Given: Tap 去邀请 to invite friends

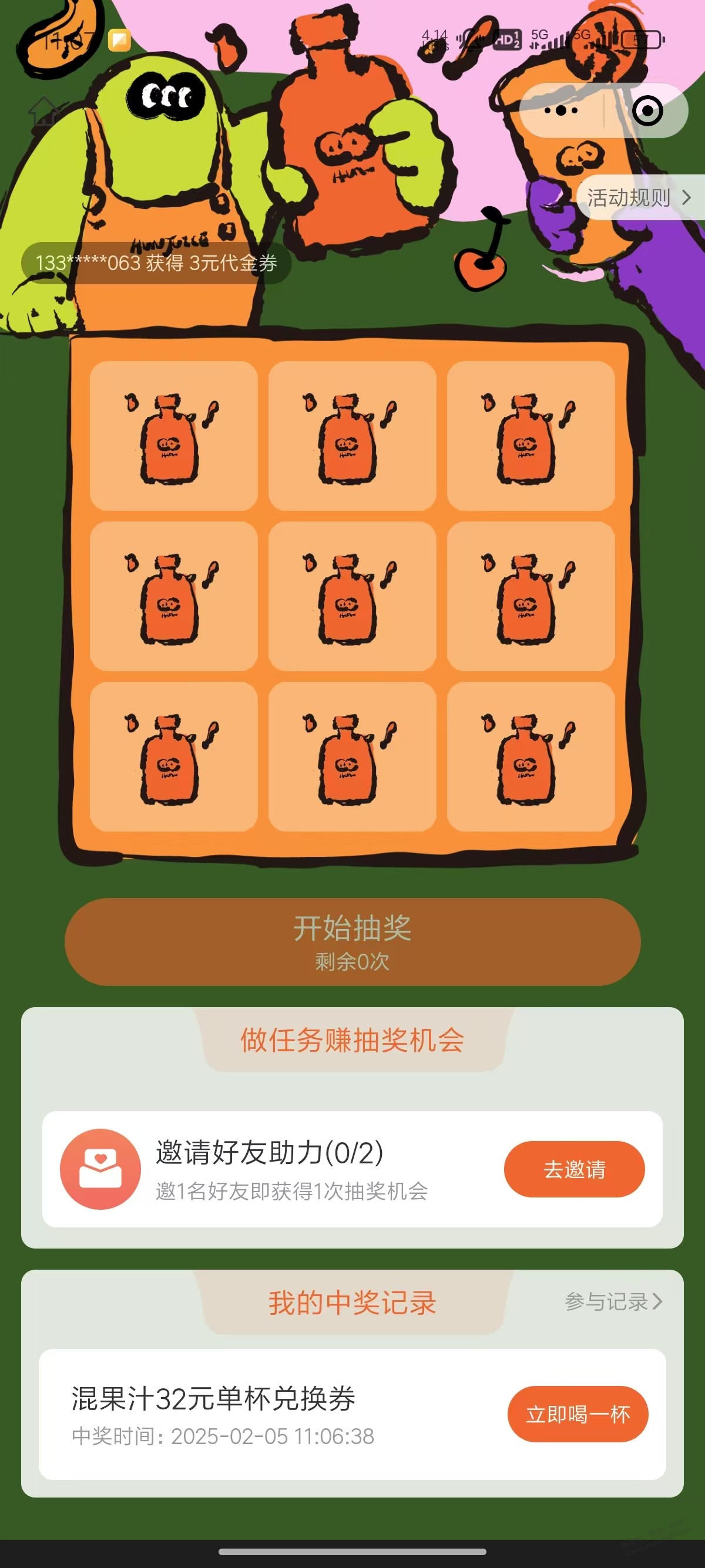Looking at the screenshot, I should (573, 1169).
